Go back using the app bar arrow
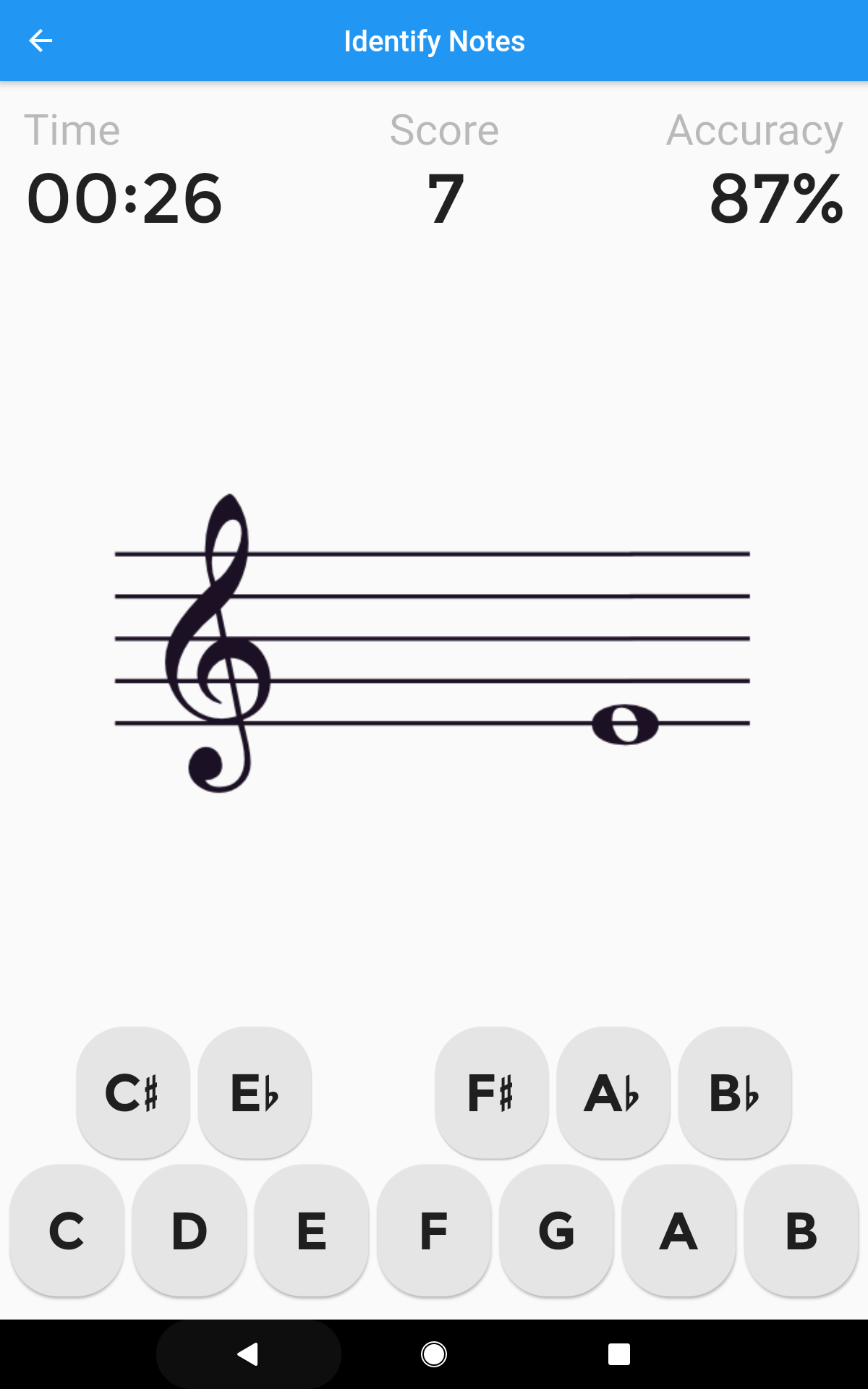Screen dimensions: 868x1389 (x=41, y=41)
